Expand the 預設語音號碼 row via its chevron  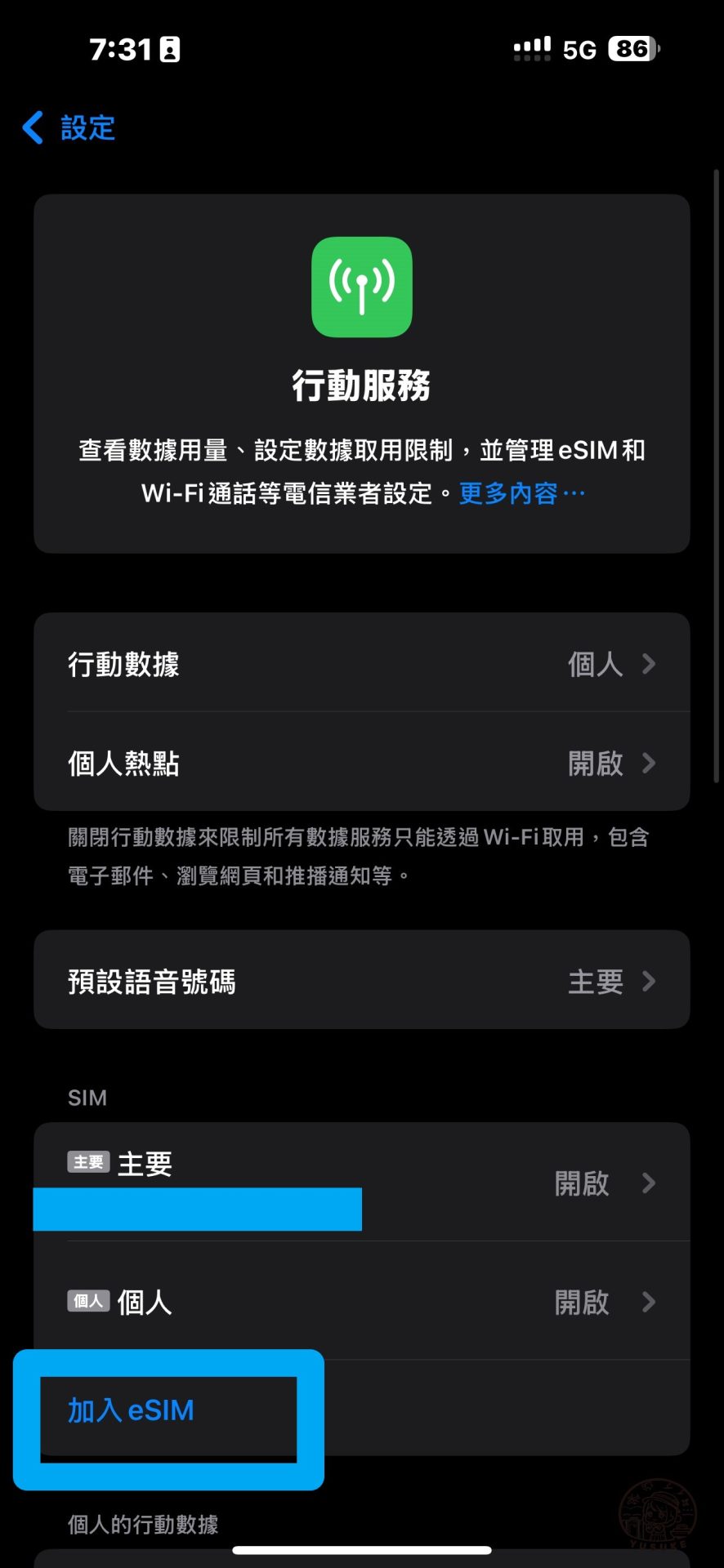click(648, 981)
